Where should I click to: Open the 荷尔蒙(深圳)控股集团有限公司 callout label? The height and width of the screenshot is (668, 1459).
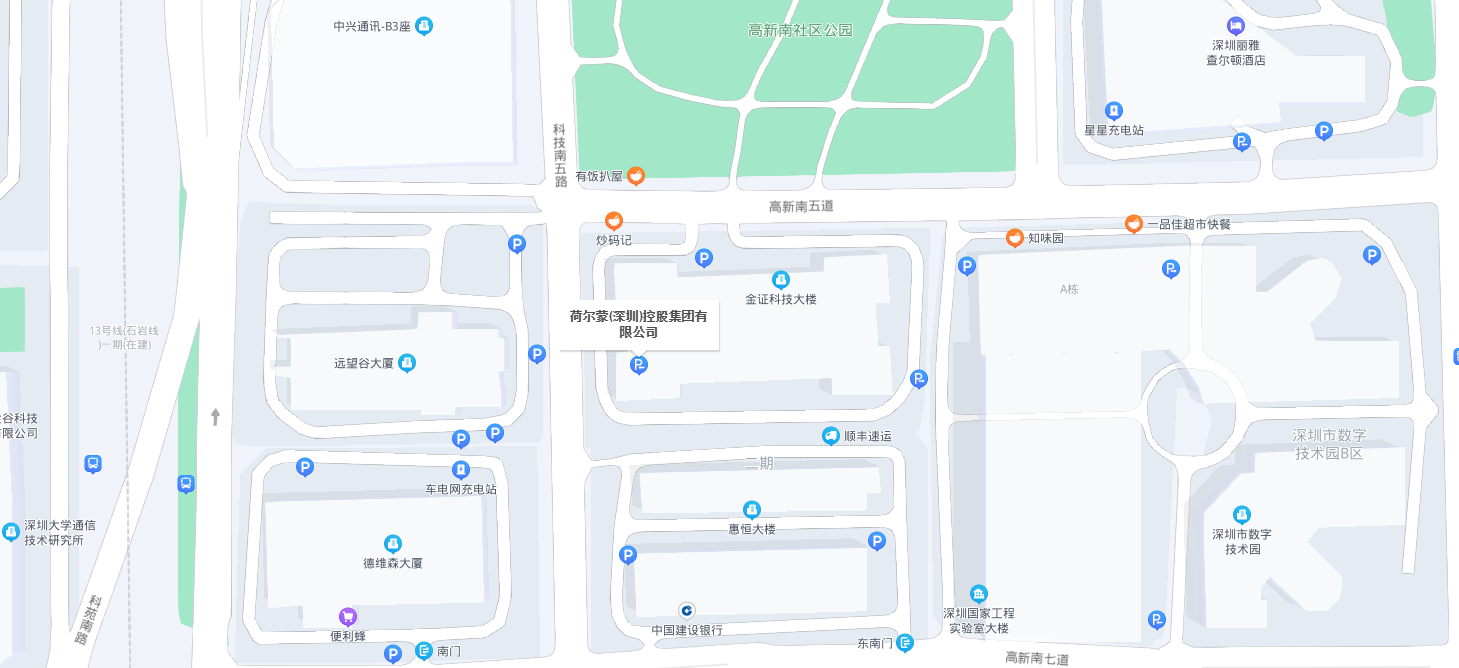point(638,323)
